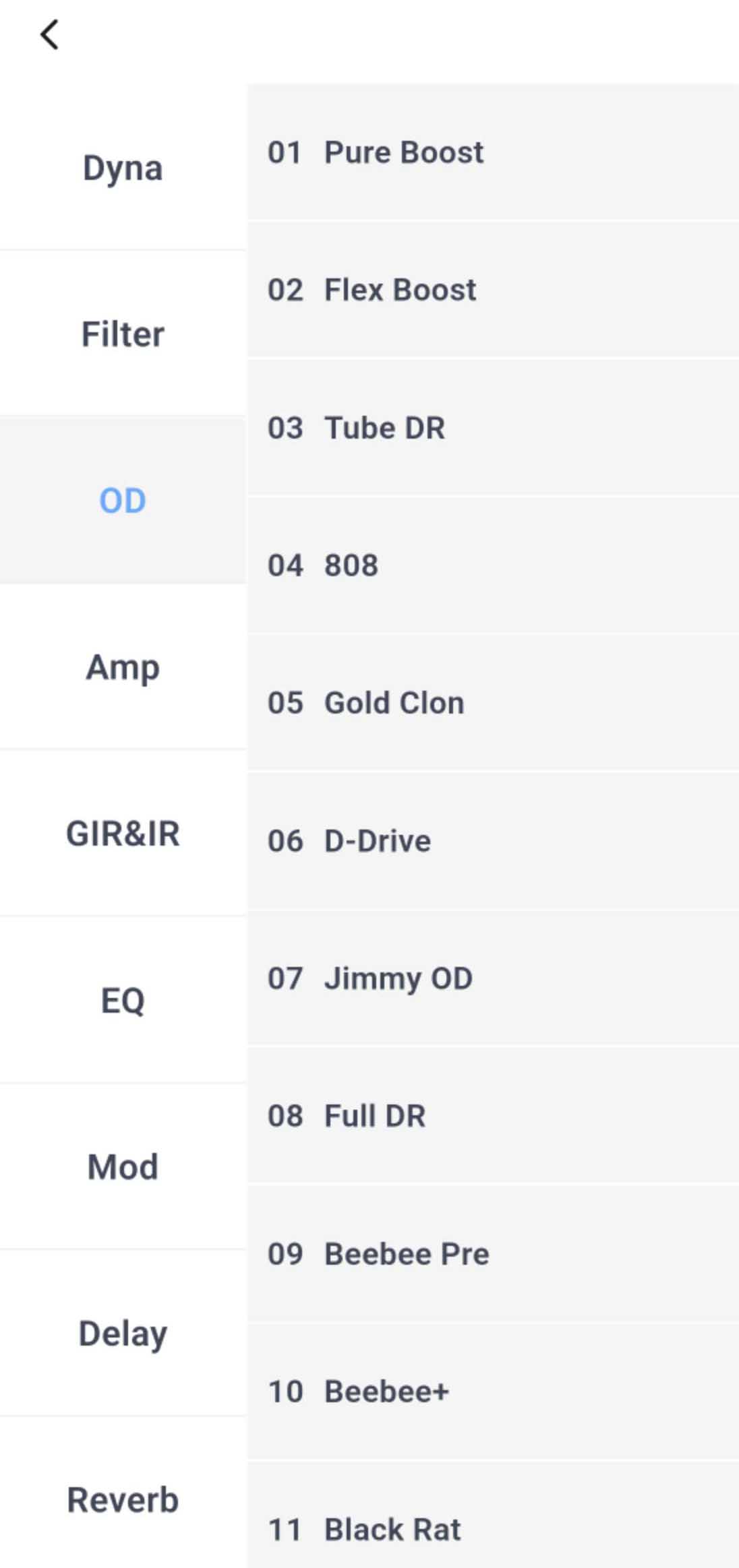The image size is (739, 1568).
Task: Pick the 03 Tube DR overdrive
Action: [x=492, y=428]
